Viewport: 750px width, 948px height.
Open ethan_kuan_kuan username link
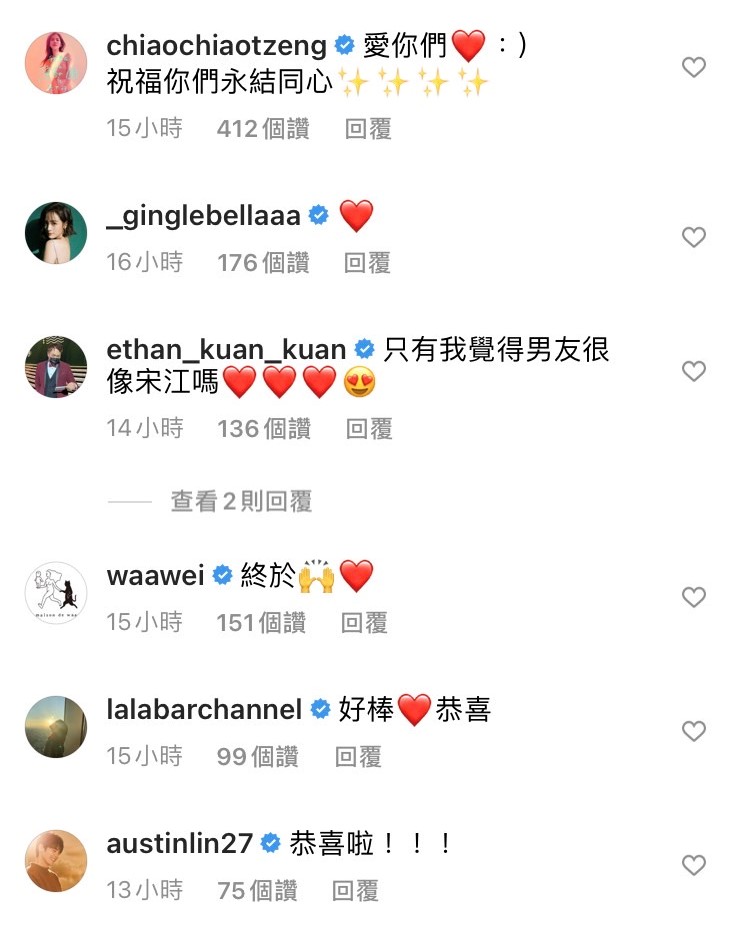pos(226,349)
